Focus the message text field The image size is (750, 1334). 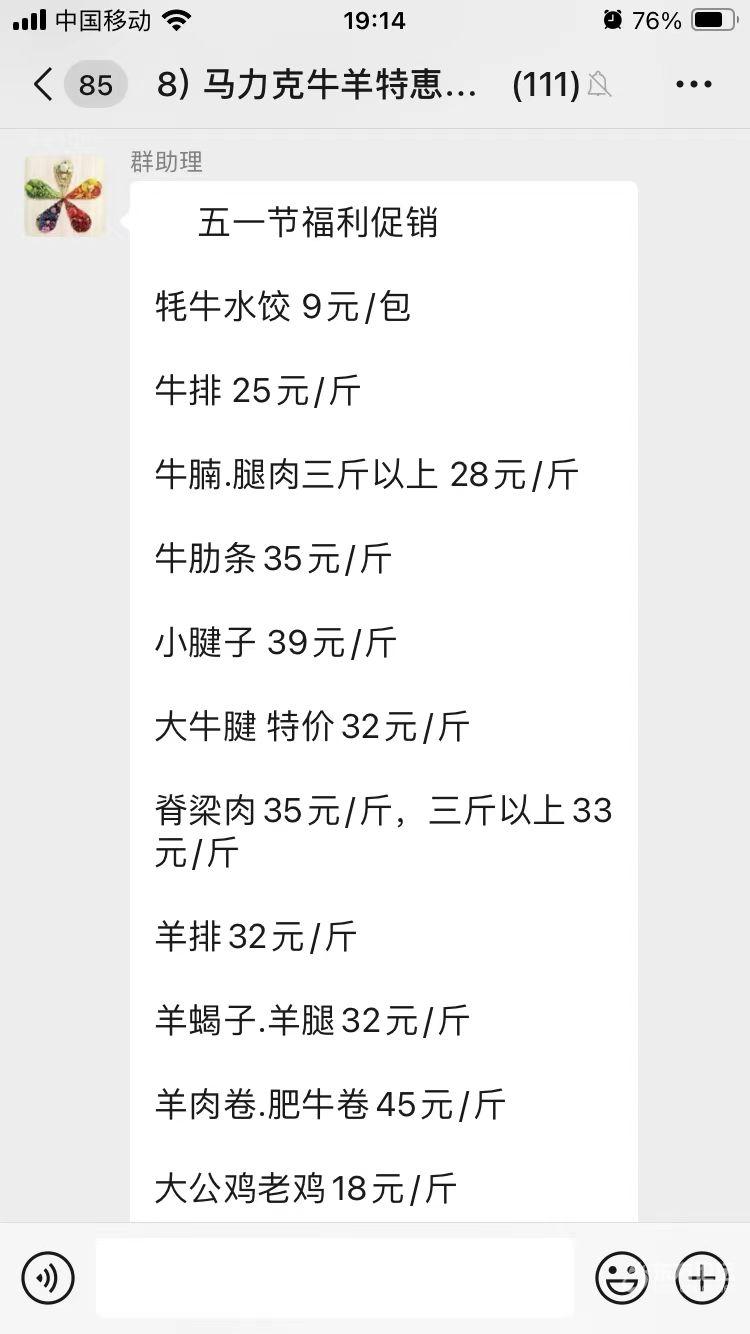(335, 1277)
